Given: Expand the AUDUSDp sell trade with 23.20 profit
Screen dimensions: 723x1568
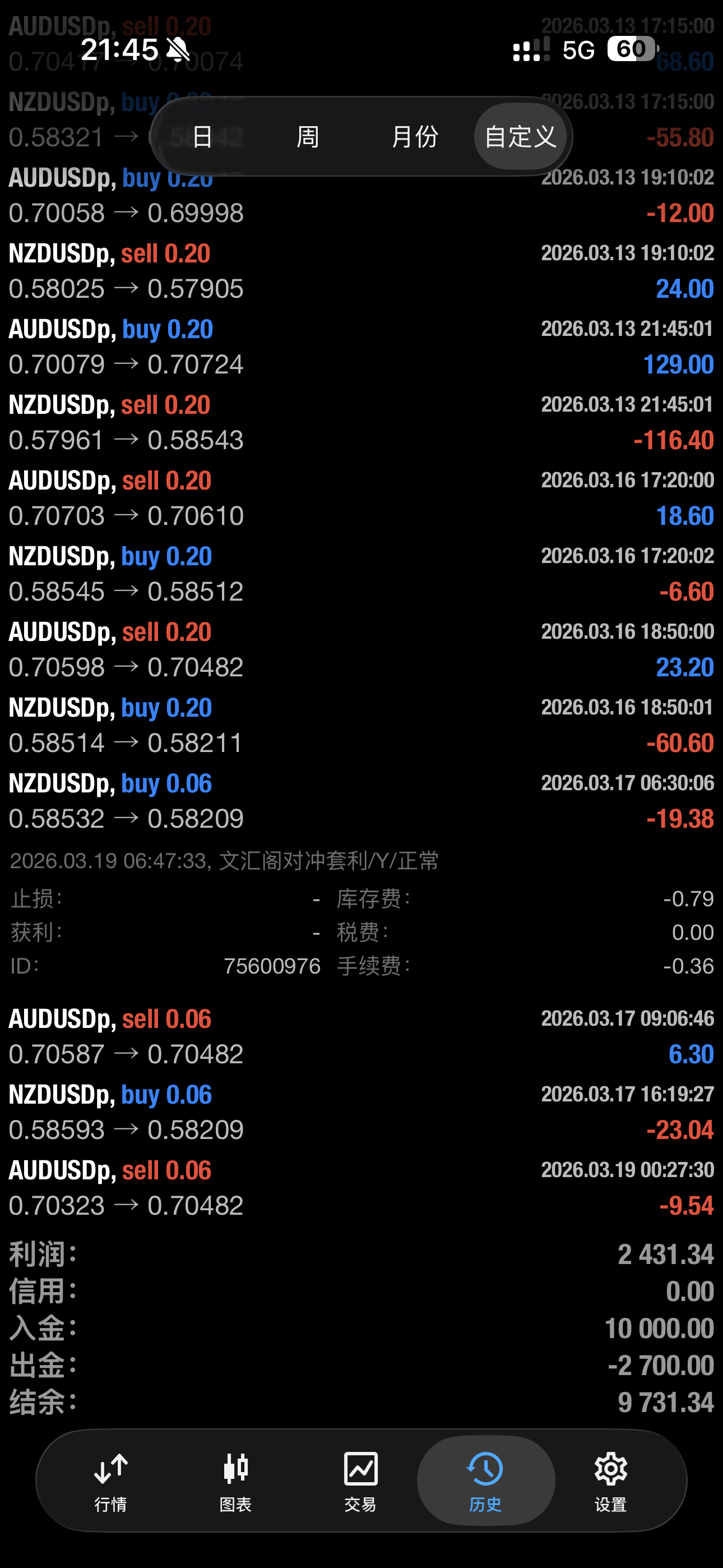Looking at the screenshot, I should coord(361,649).
